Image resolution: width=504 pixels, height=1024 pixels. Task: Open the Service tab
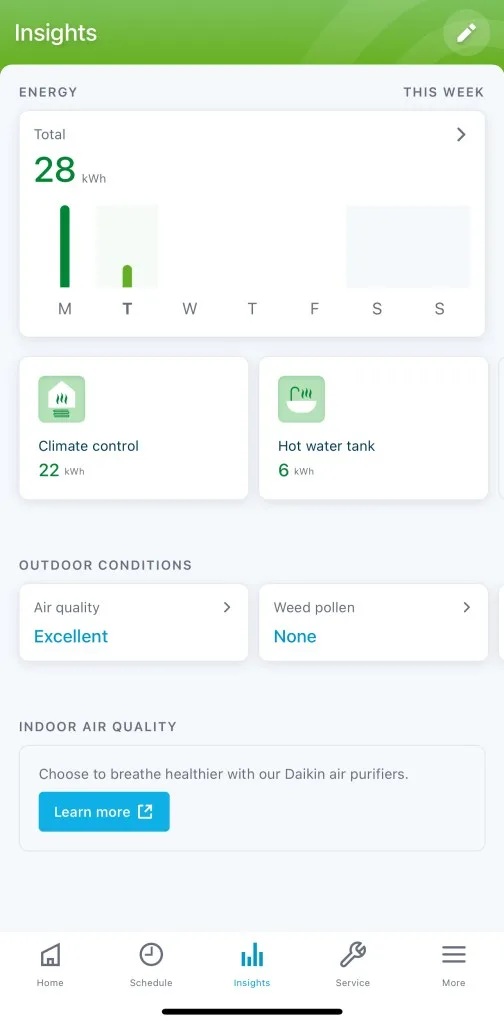point(353,965)
